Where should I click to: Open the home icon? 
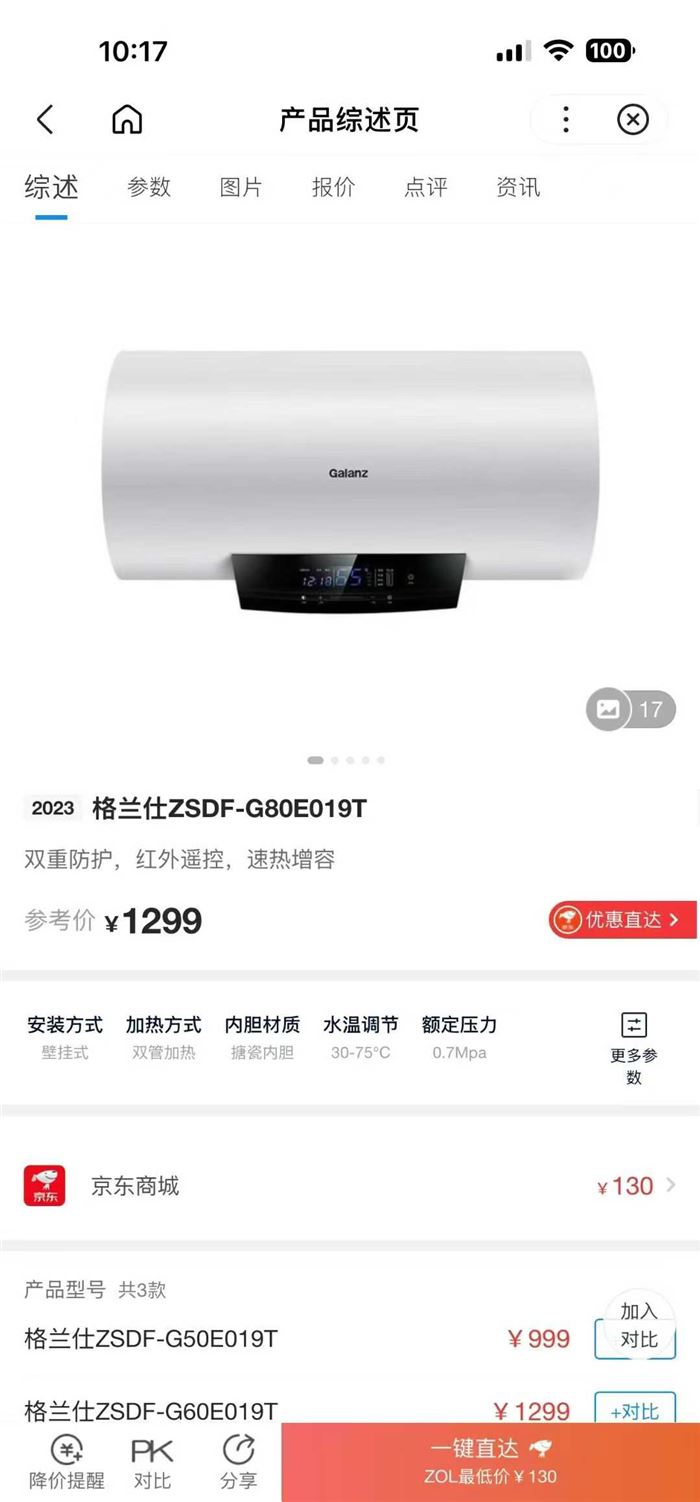coord(127,120)
